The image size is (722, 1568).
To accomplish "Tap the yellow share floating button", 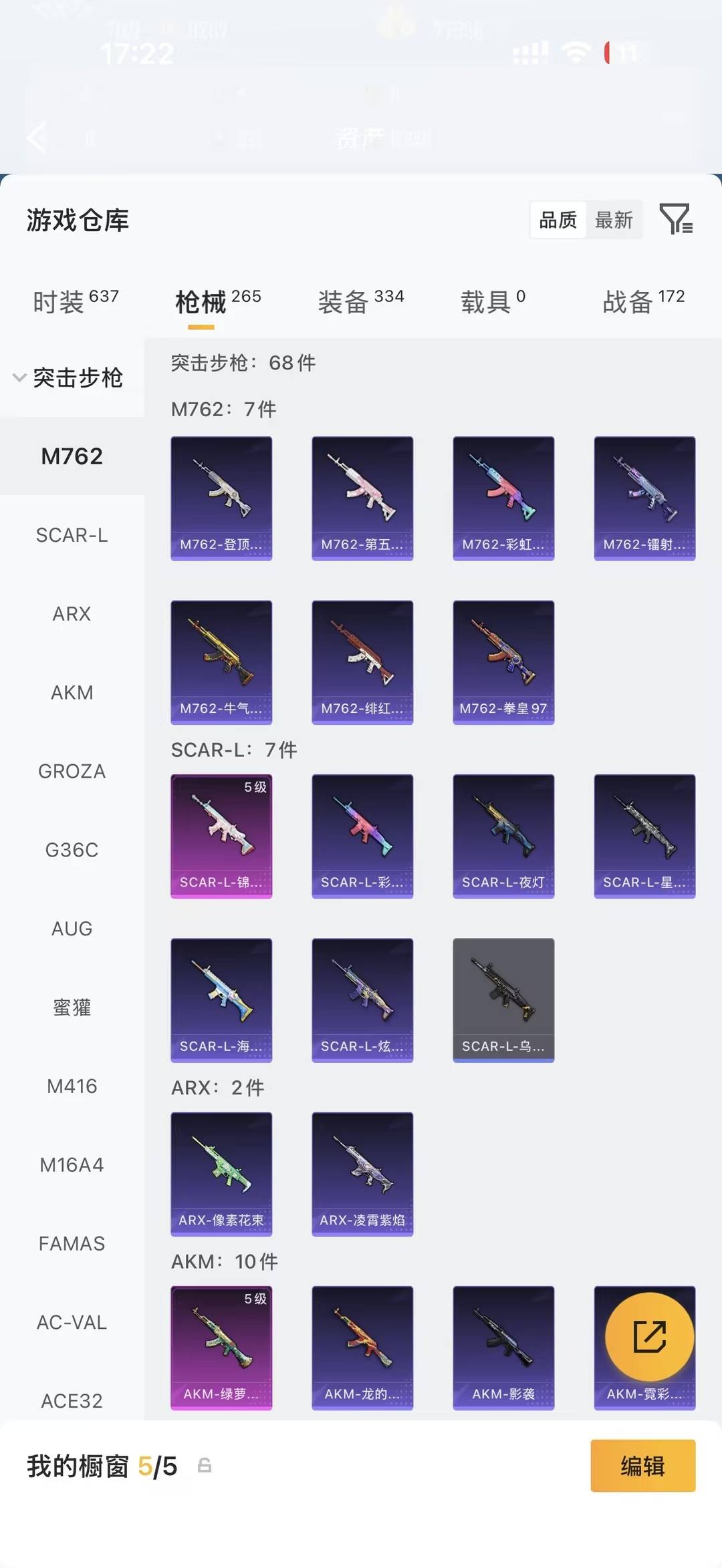I will click(x=649, y=1337).
